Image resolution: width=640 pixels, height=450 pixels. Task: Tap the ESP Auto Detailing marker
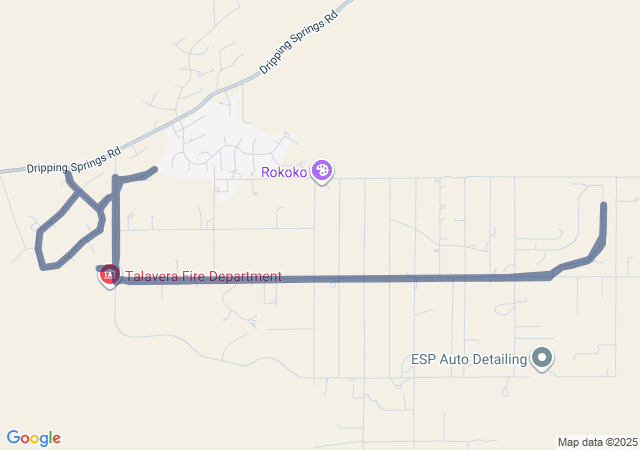542,357
